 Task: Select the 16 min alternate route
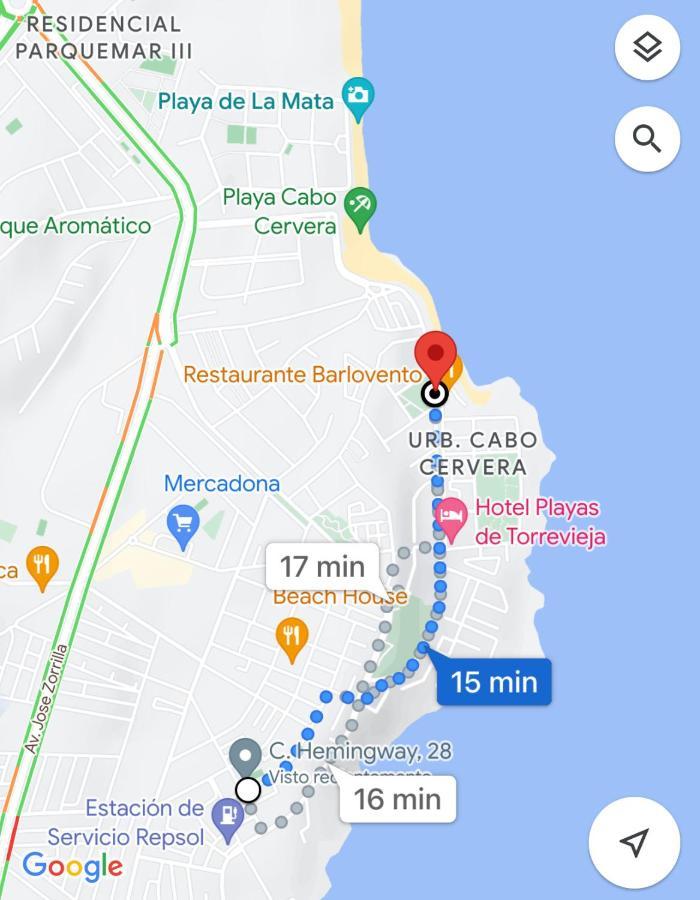point(397,798)
